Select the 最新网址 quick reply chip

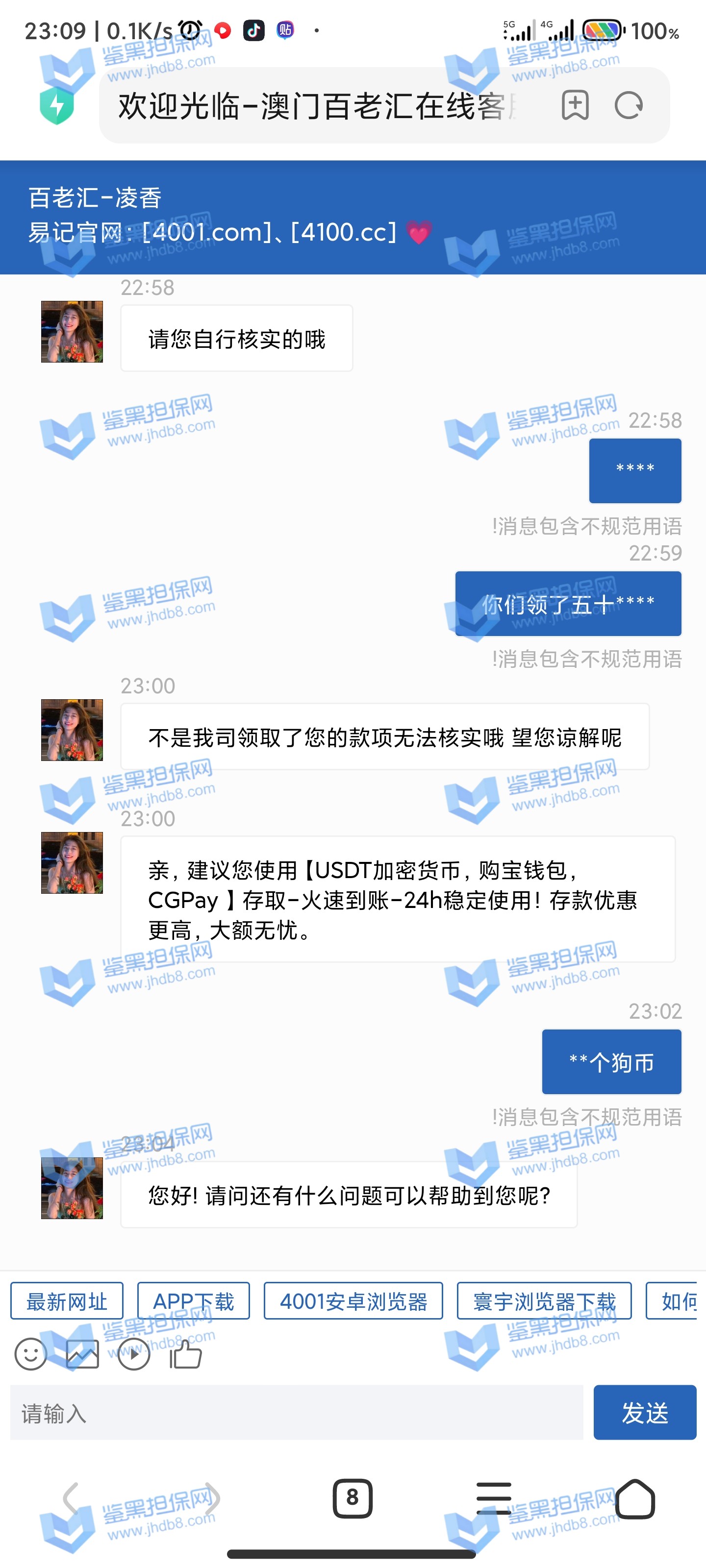point(67,1301)
